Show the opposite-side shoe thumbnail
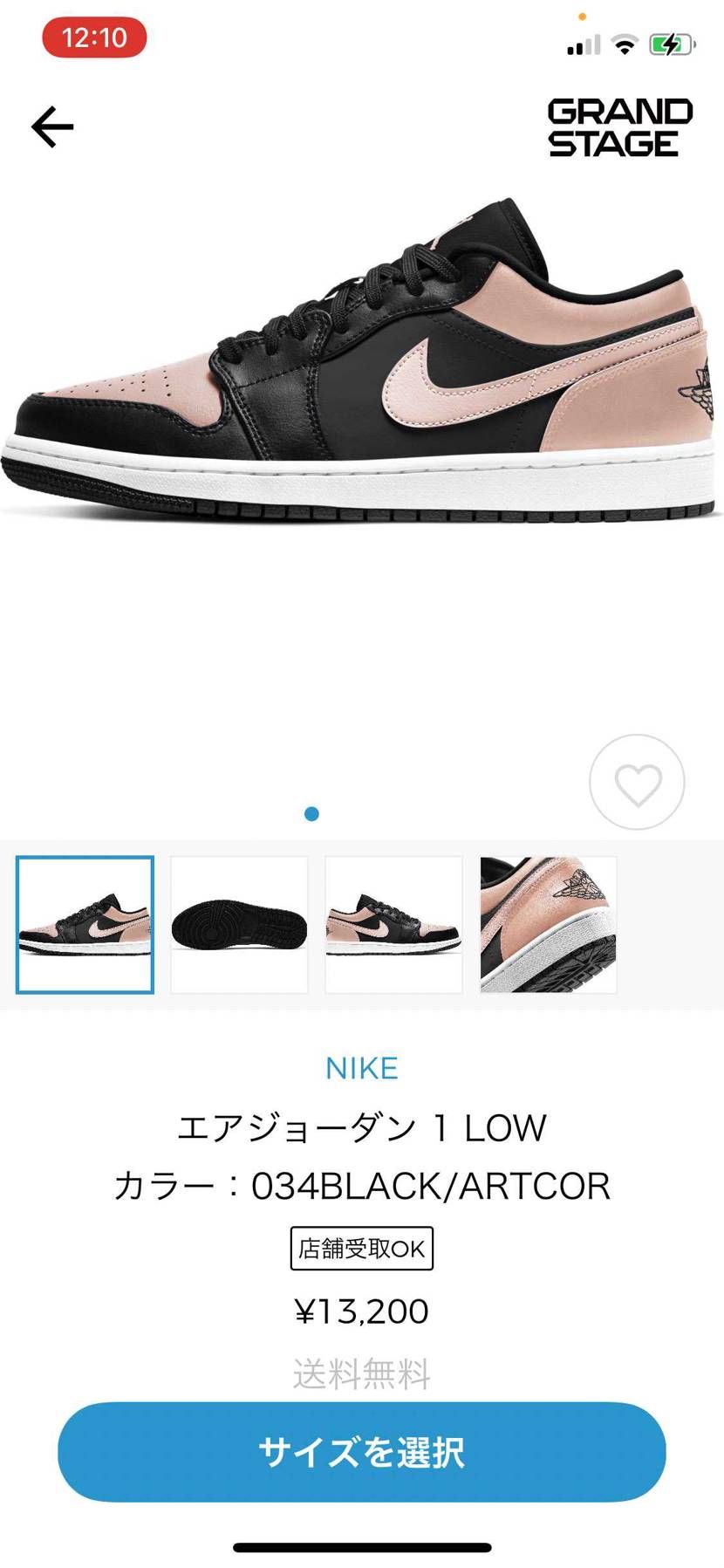 (393, 925)
